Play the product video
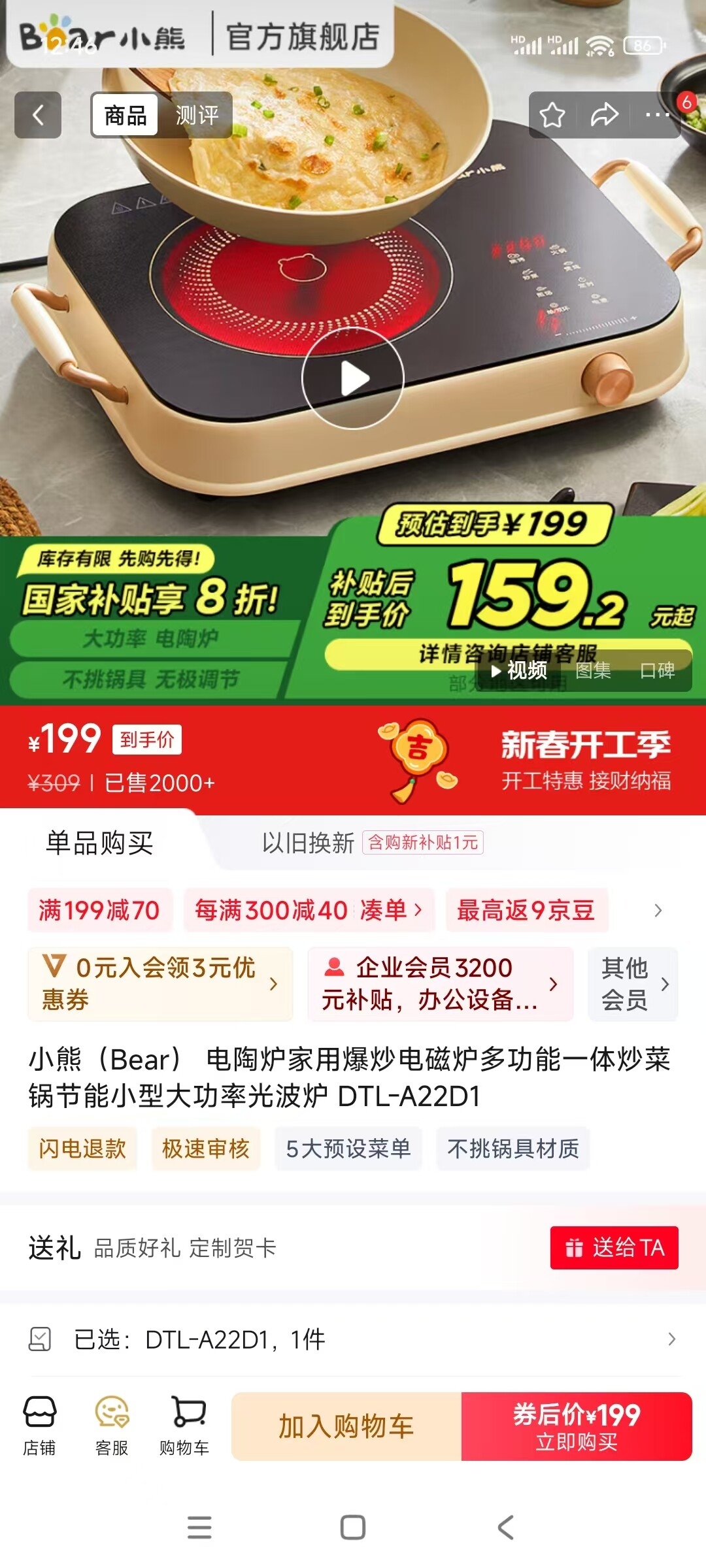Image resolution: width=706 pixels, height=1568 pixels. (353, 378)
